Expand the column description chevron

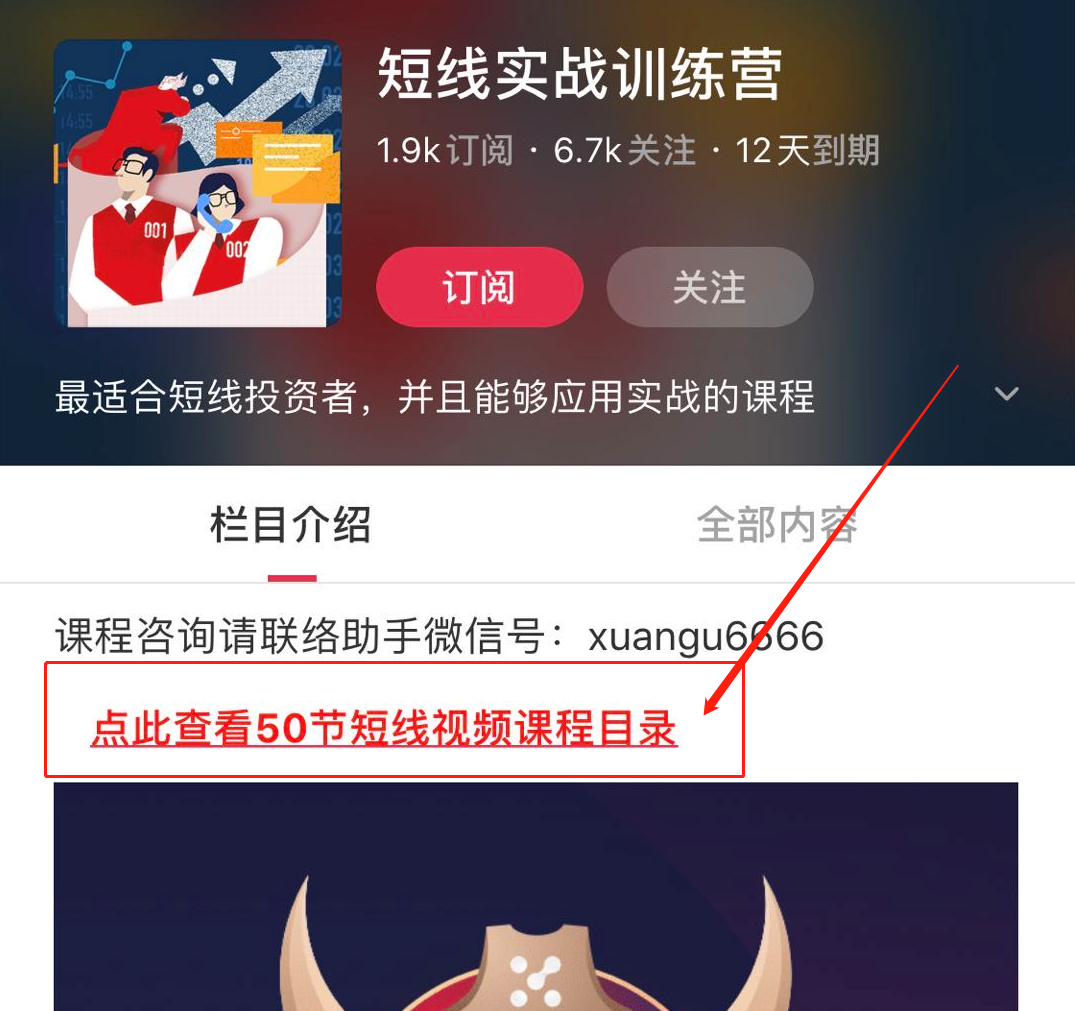(1006, 394)
